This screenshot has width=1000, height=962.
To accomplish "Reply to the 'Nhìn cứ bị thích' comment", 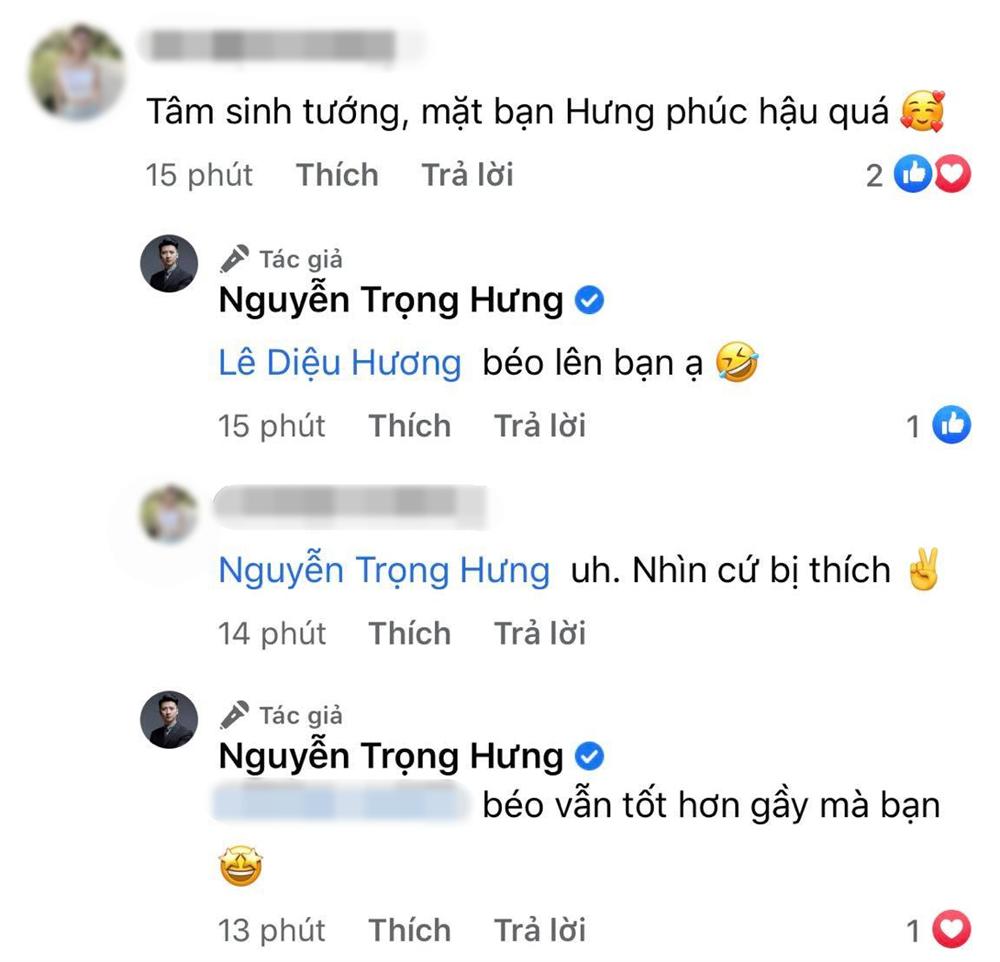I will tap(540, 633).
